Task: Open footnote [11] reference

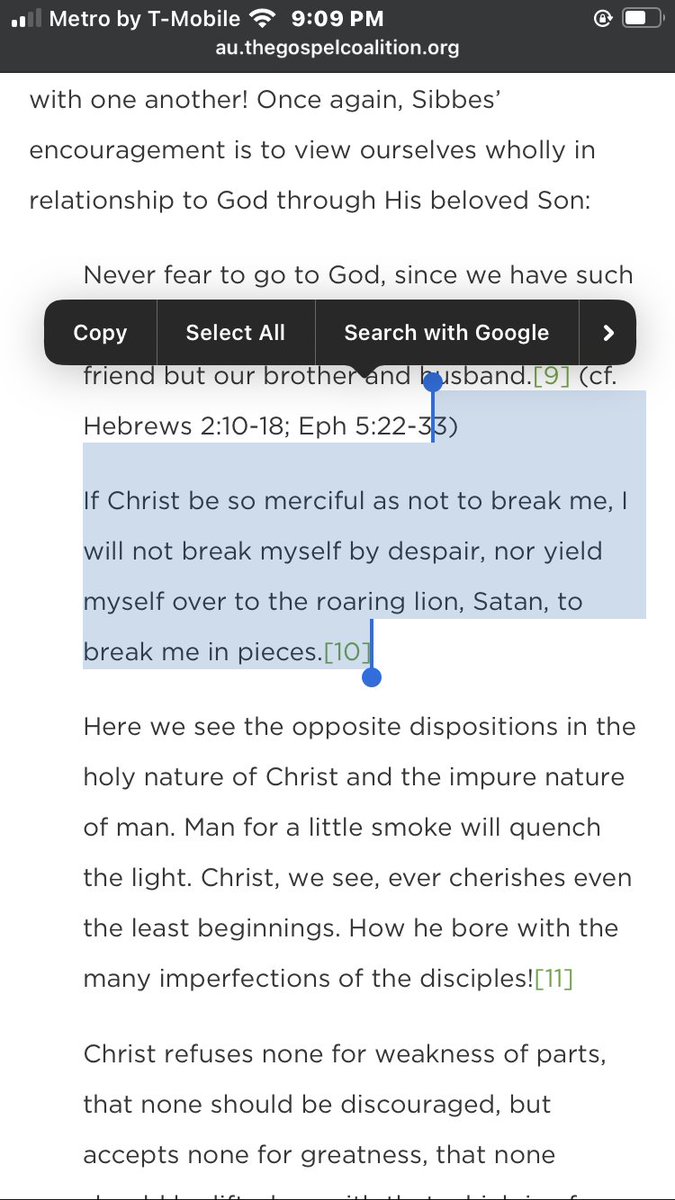Action: (x=554, y=979)
